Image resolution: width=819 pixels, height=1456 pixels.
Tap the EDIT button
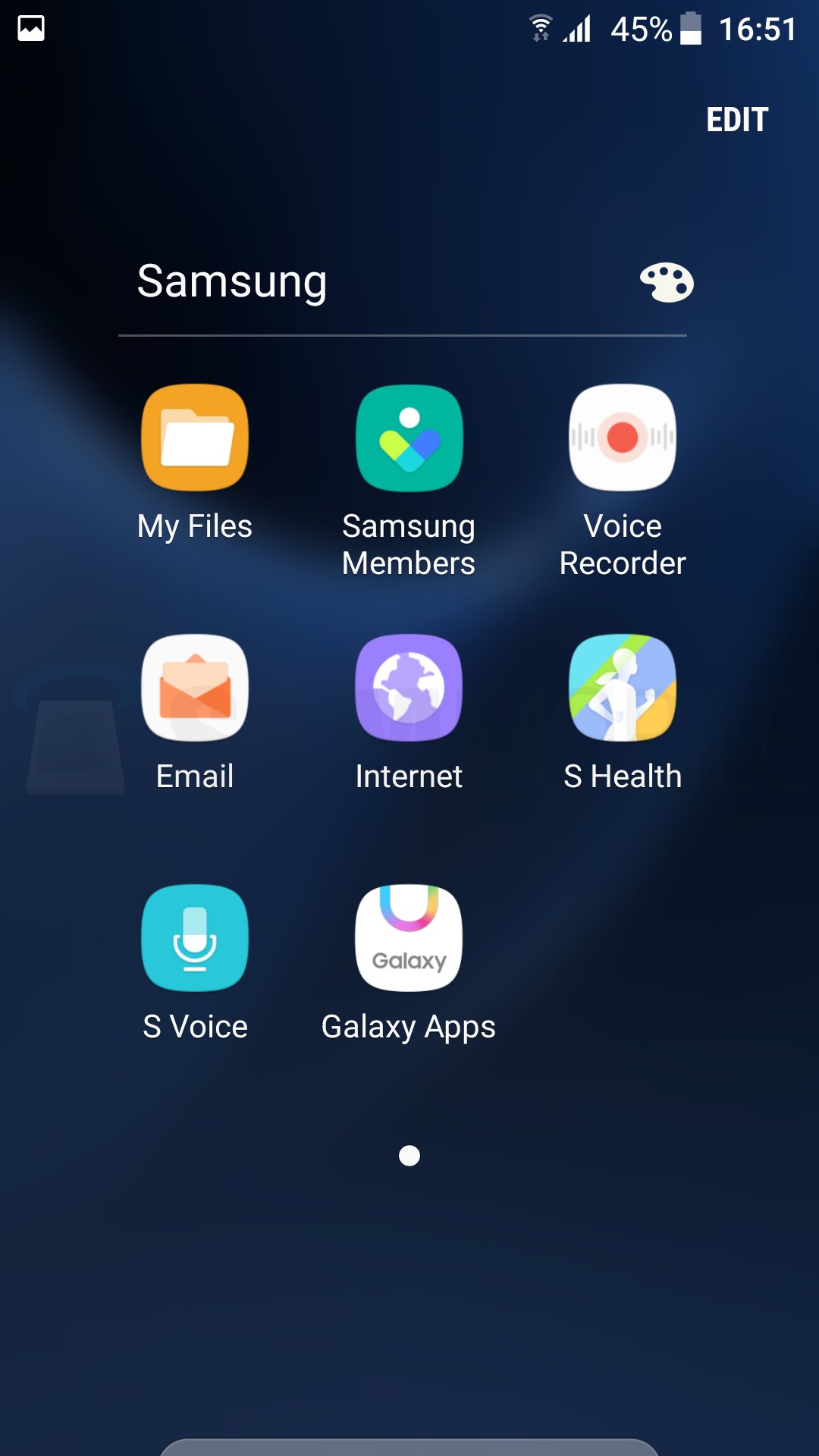[x=737, y=120]
